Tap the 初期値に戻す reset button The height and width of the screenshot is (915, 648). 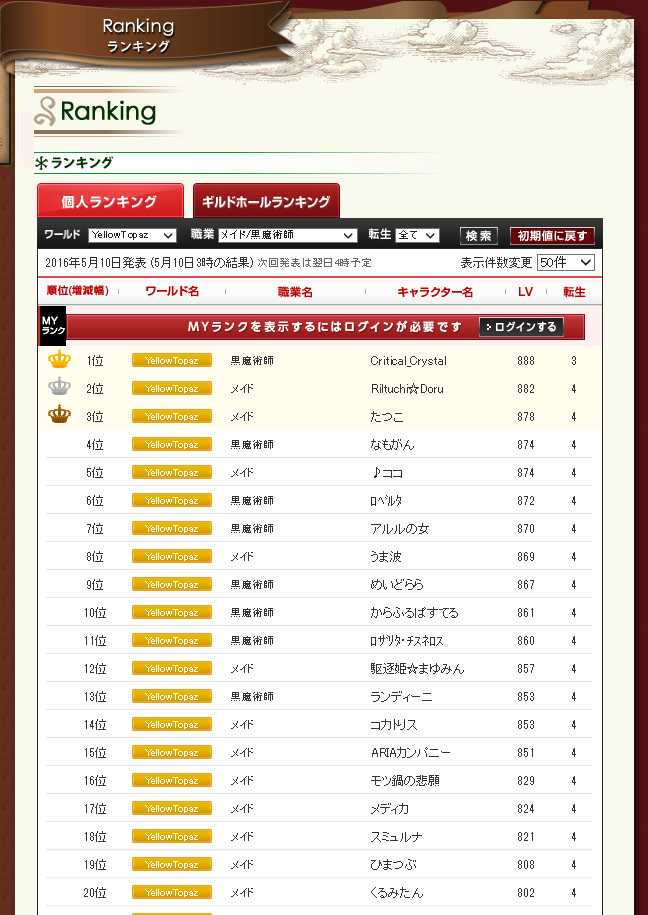tap(552, 236)
